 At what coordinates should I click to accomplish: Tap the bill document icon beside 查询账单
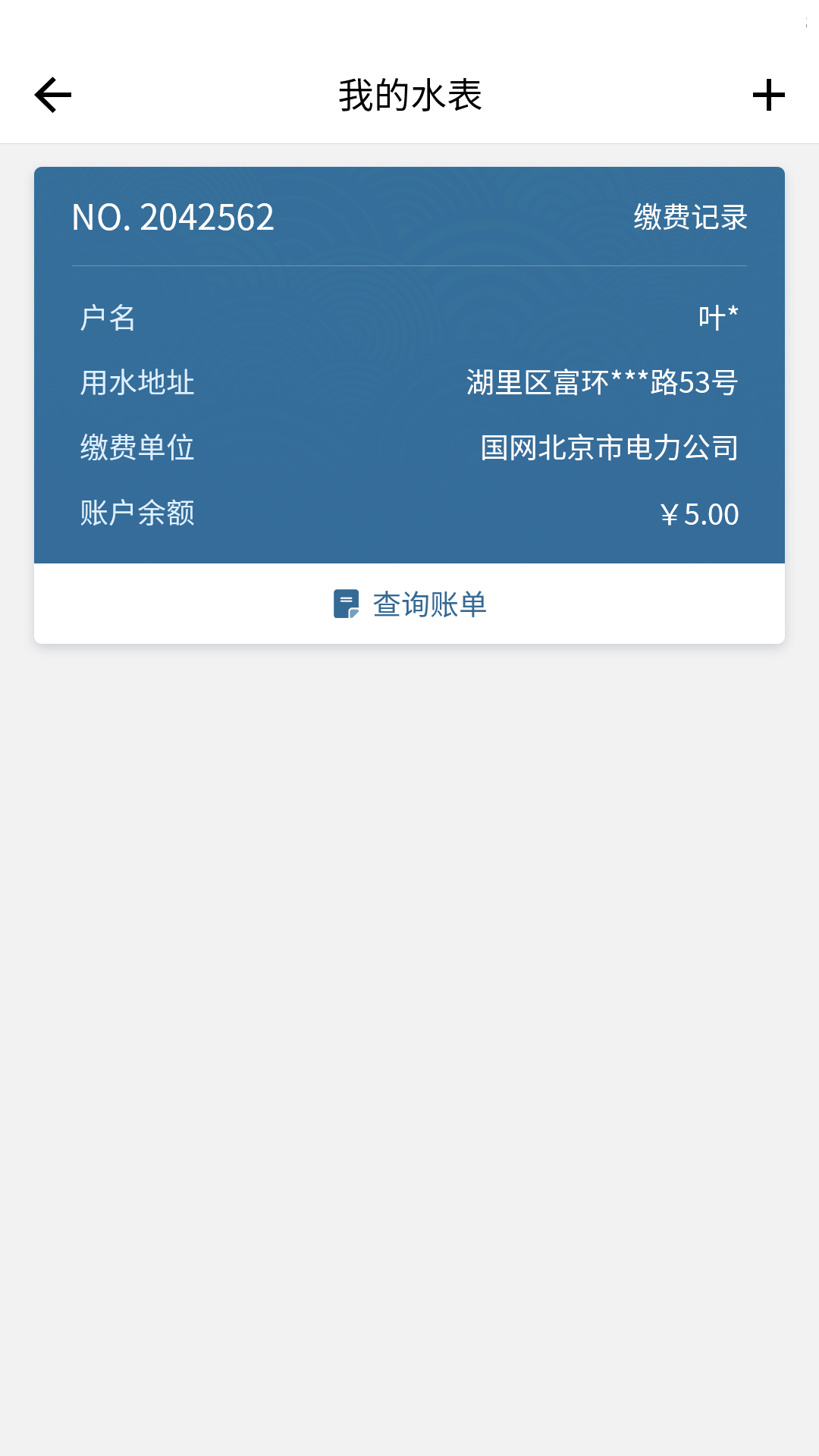[347, 604]
